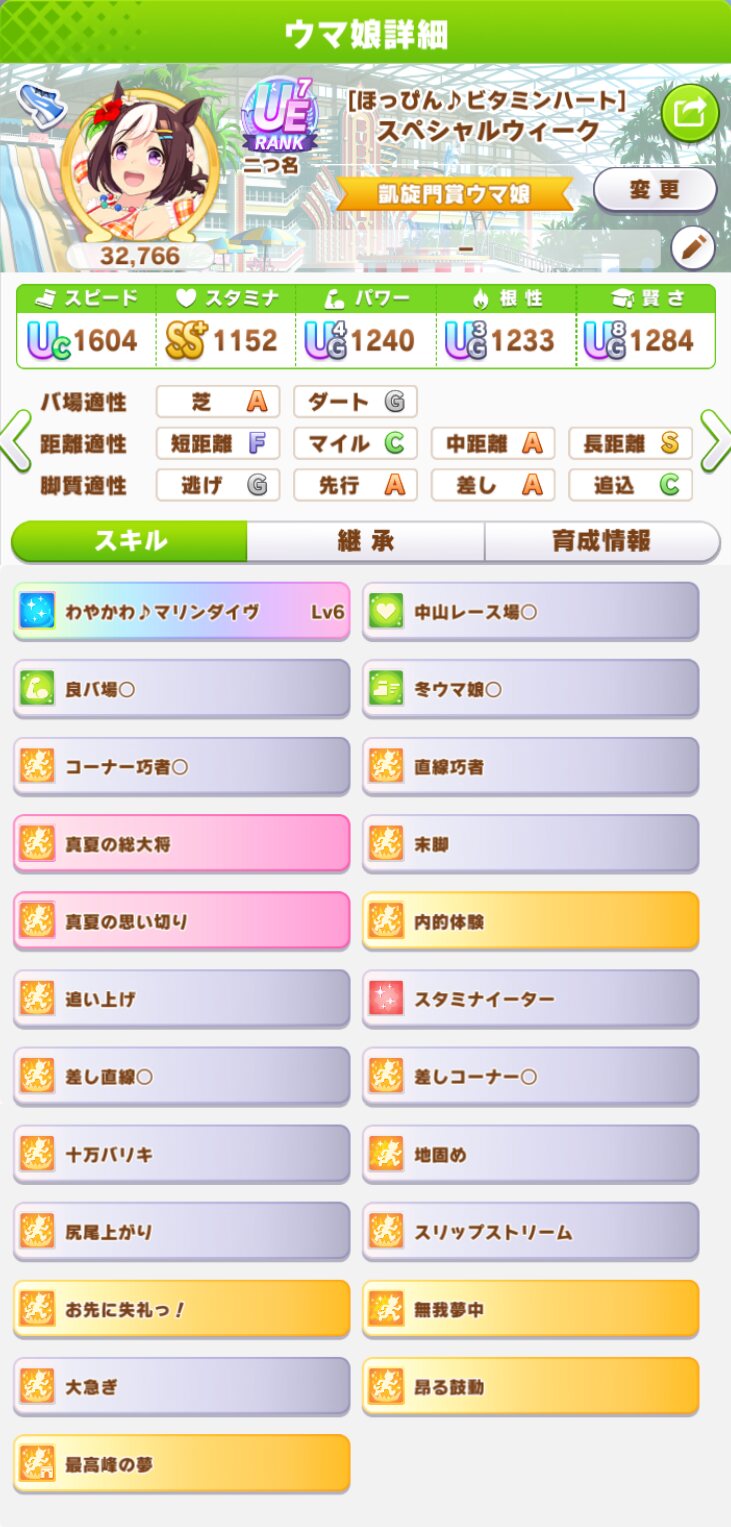View the 最高峰の夢 skill
The image size is (731, 1527).
click(182, 1464)
